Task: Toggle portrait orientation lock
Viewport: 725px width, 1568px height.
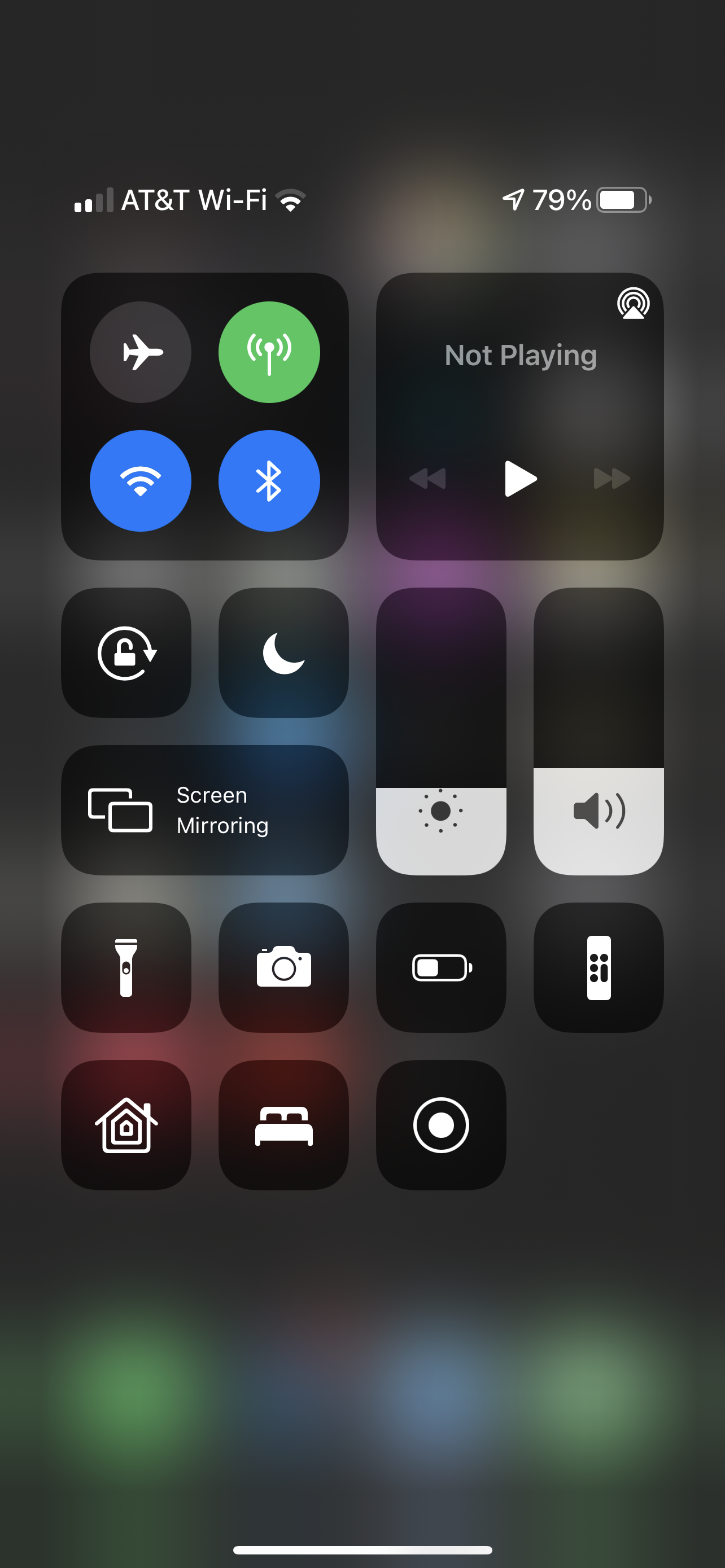Action: coord(126,652)
